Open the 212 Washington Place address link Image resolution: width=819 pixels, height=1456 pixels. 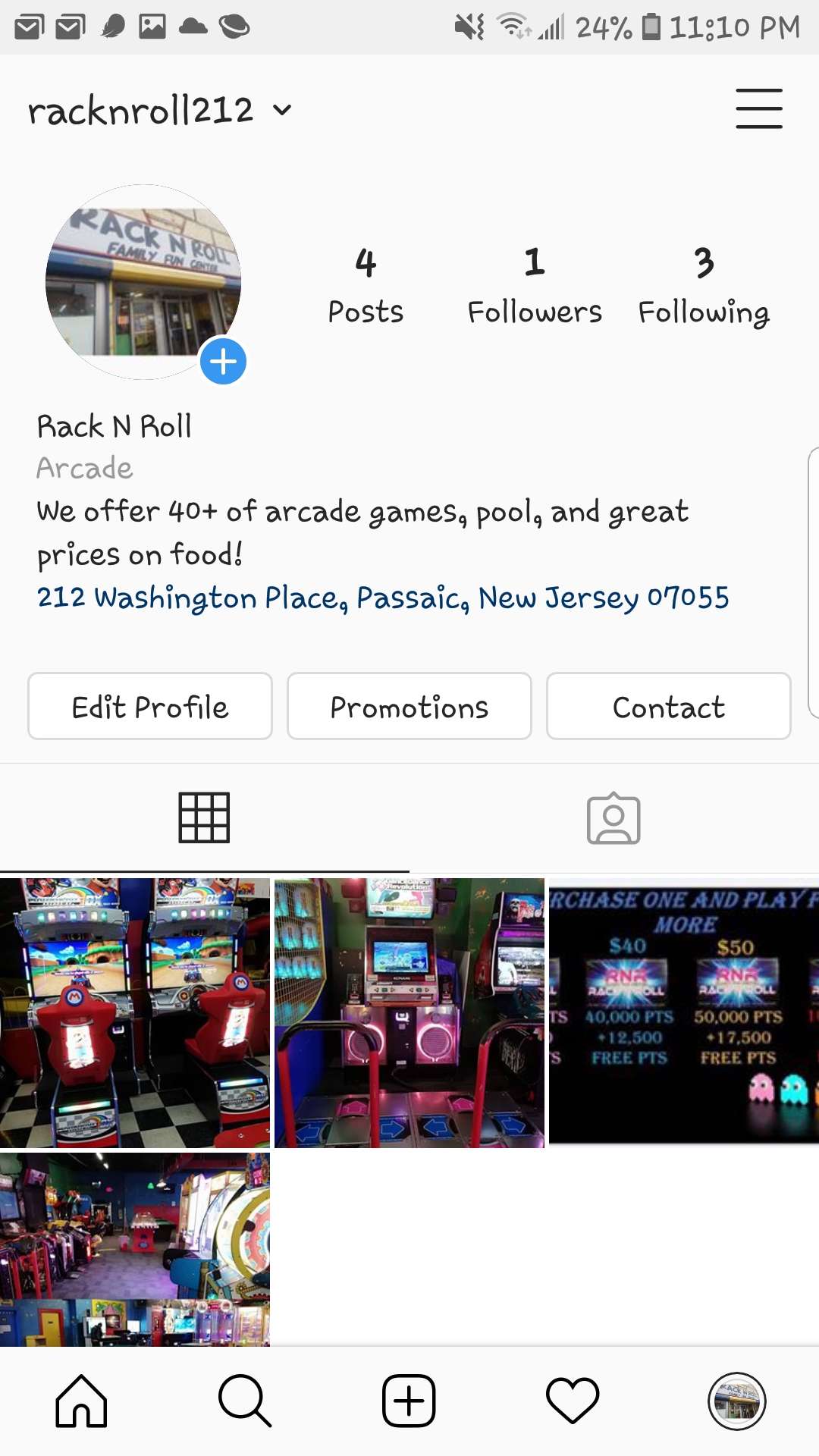pos(382,598)
